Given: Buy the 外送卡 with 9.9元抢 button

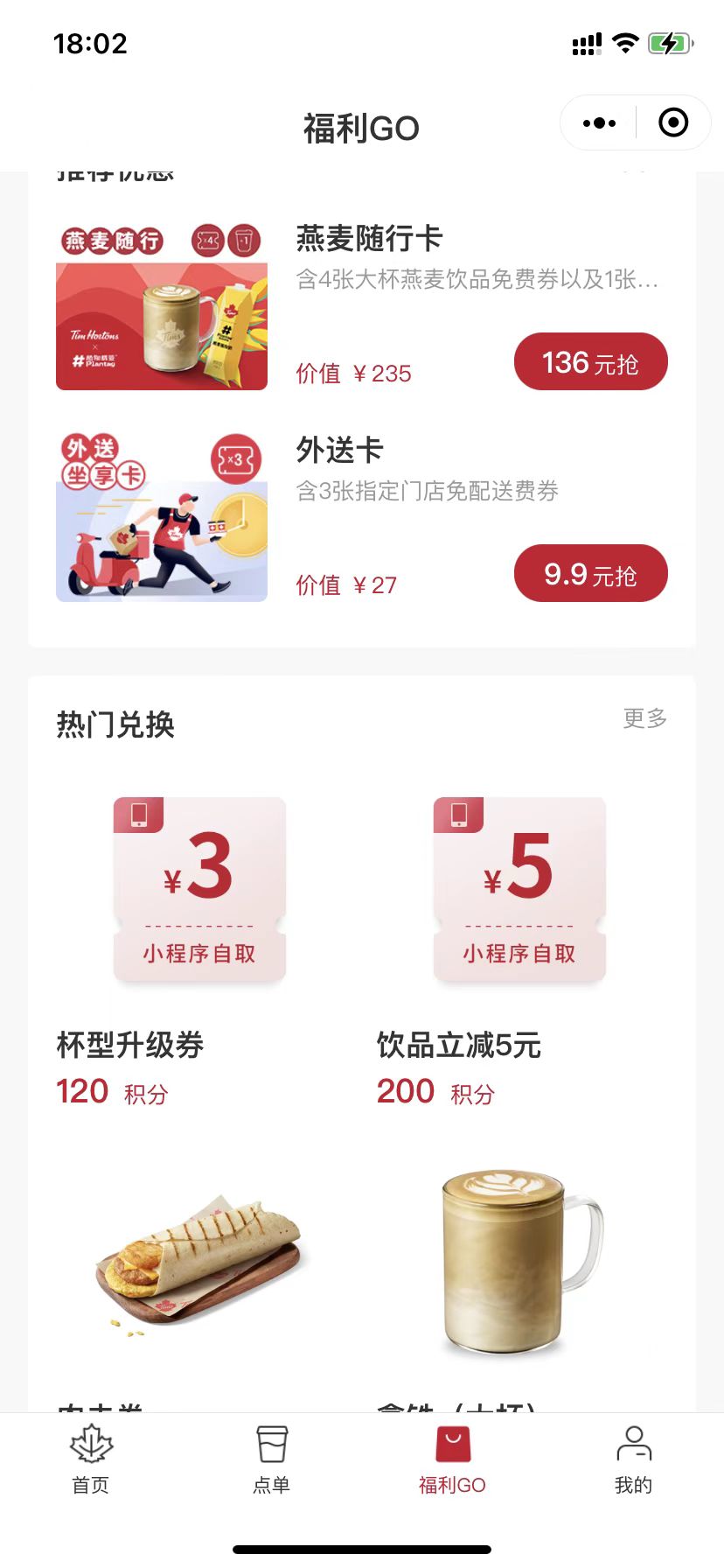Looking at the screenshot, I should [x=590, y=574].
